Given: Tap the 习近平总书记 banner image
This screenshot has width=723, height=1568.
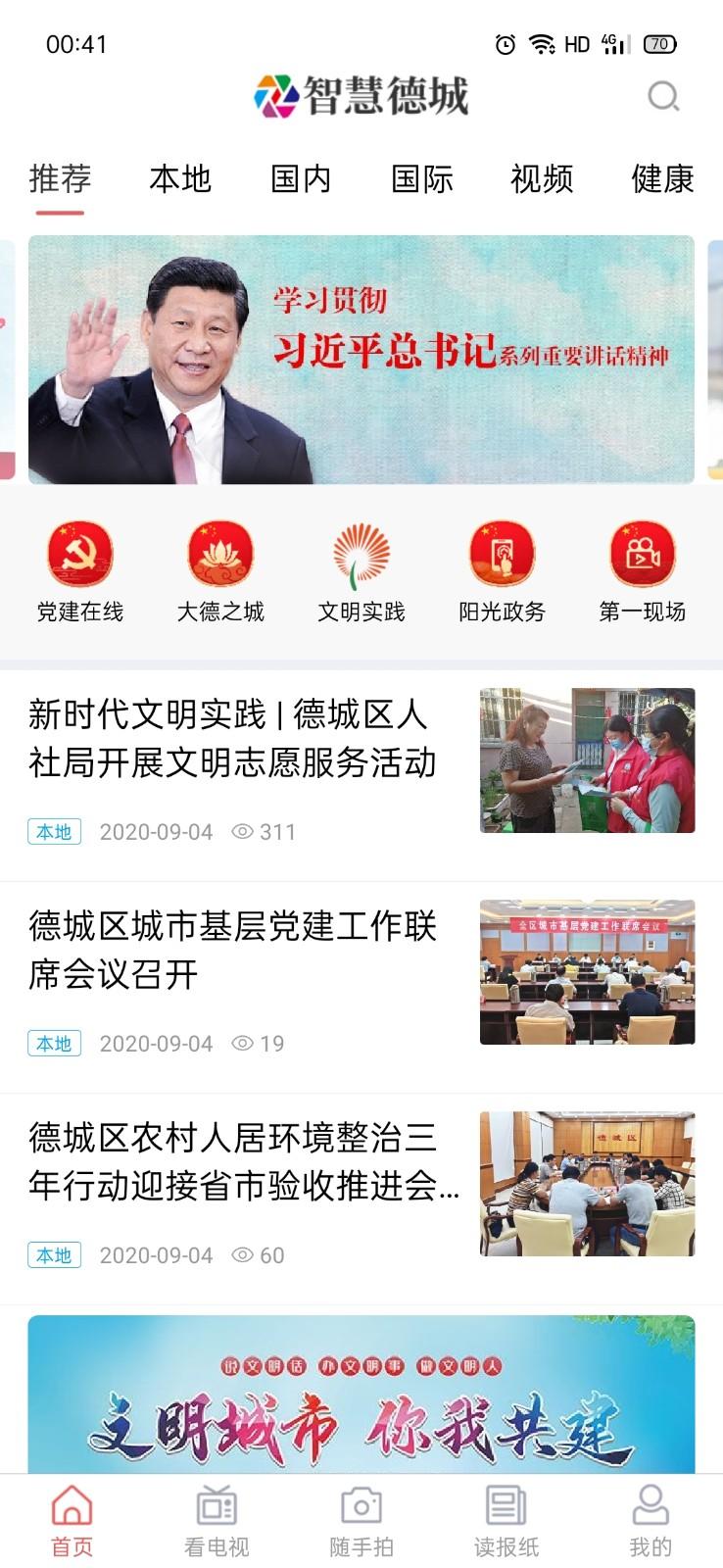Looking at the screenshot, I should point(361,360).
